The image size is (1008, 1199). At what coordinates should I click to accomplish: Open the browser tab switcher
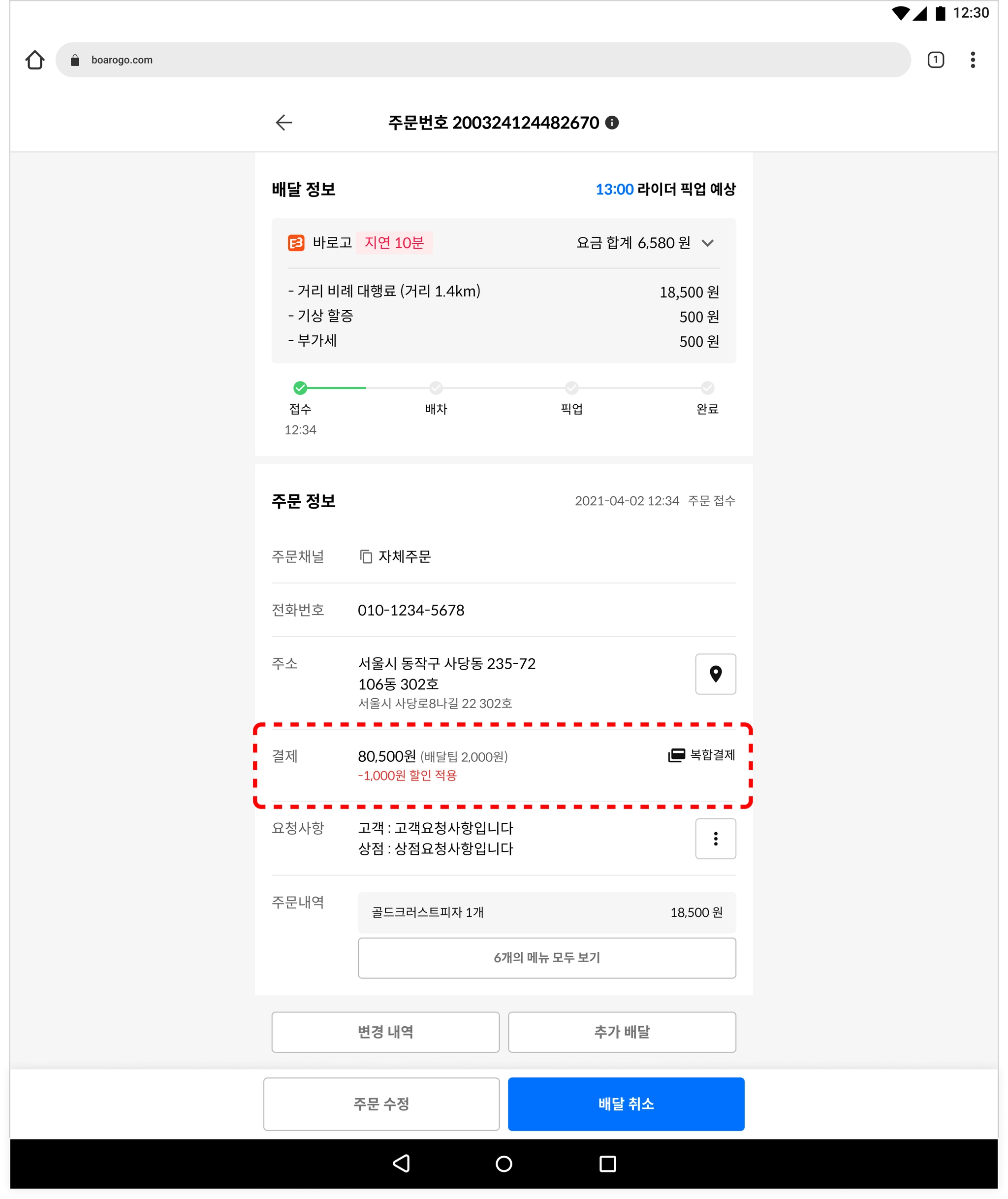point(936,60)
